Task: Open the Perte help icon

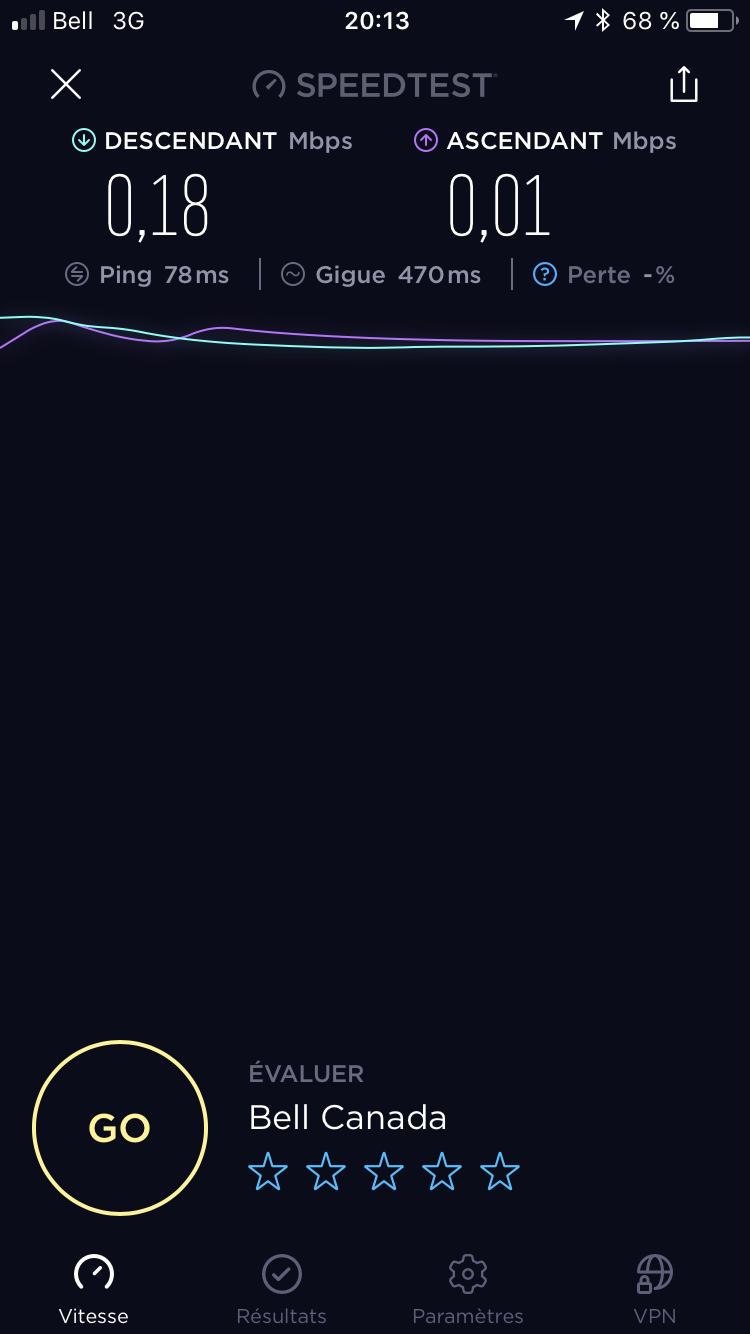Action: [545, 275]
